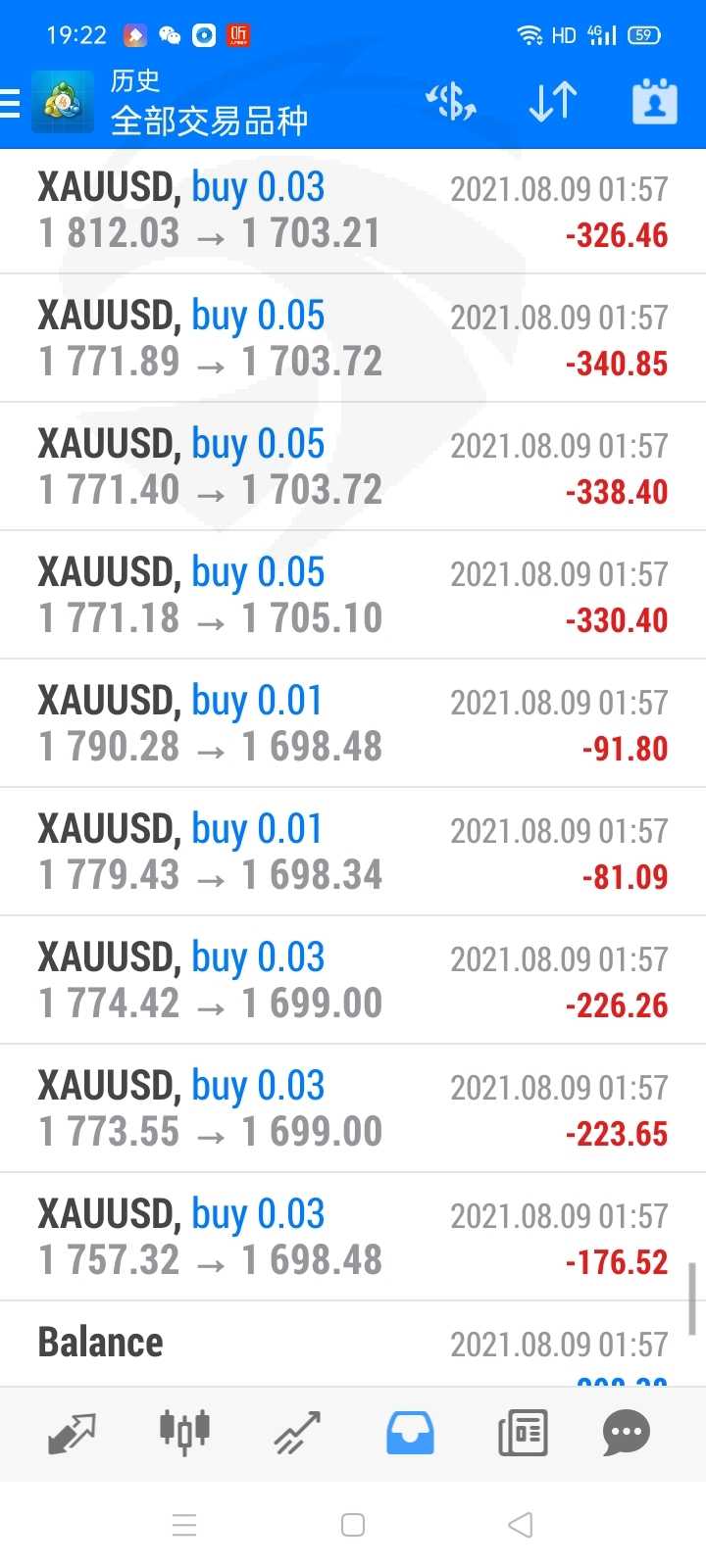The image size is (706, 1568).
Task: Open the calendar date range picker
Action: (654, 102)
